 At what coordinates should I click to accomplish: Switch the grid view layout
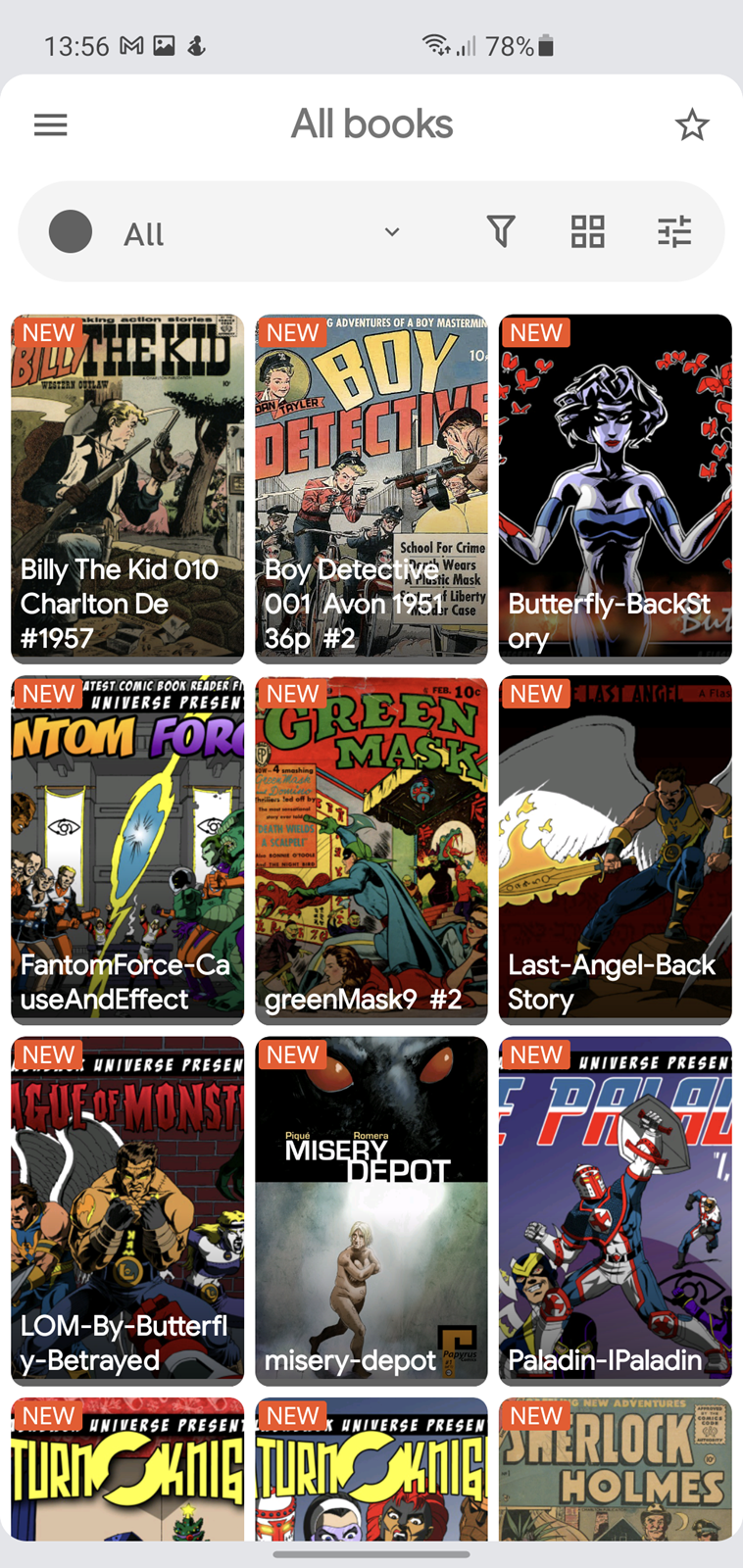click(x=588, y=232)
